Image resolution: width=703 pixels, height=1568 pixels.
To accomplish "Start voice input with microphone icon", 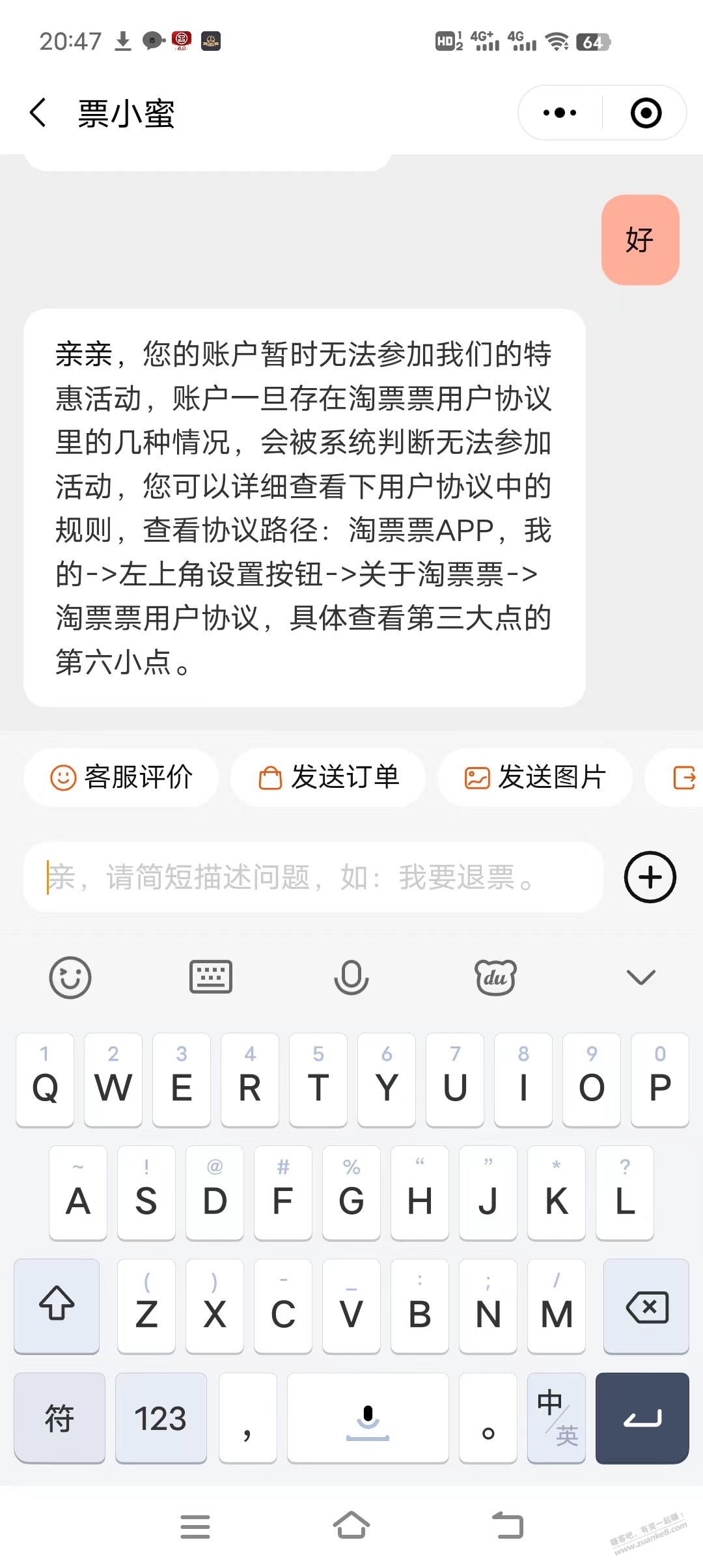I will pos(351,977).
